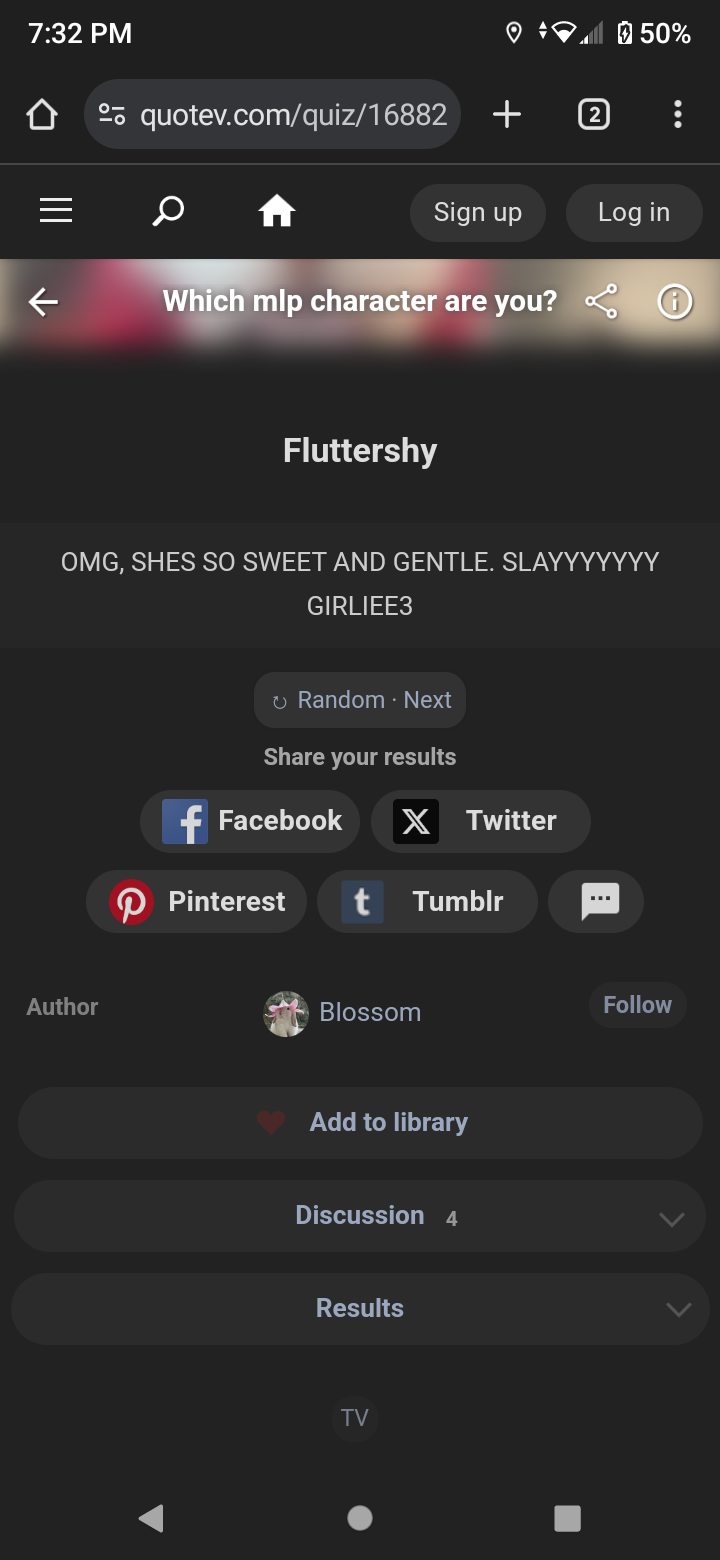Share results on Pinterest
The width and height of the screenshot is (720, 1560).
pos(196,902)
